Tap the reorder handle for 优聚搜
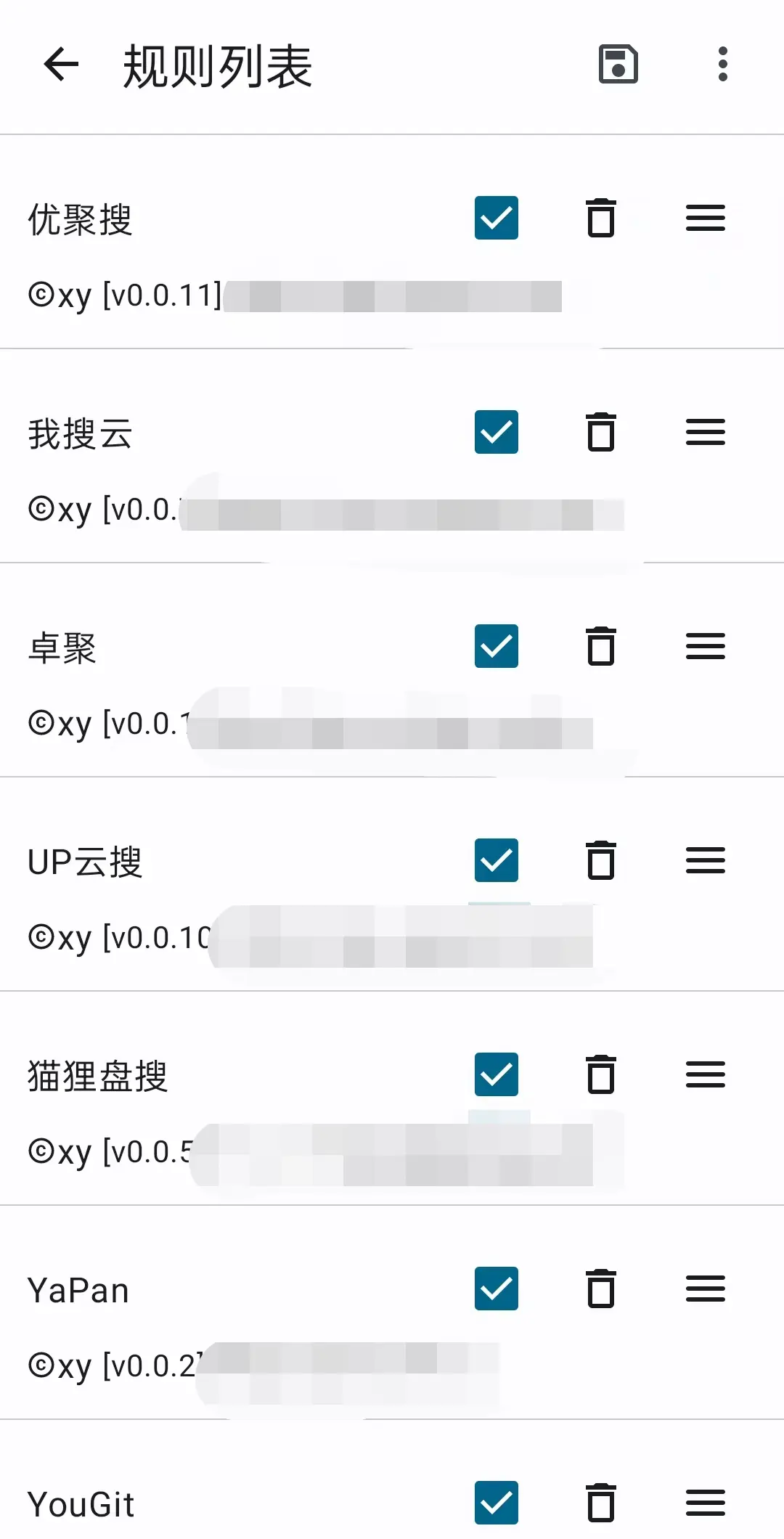Image resolution: width=784 pixels, height=1539 pixels. coord(706,218)
